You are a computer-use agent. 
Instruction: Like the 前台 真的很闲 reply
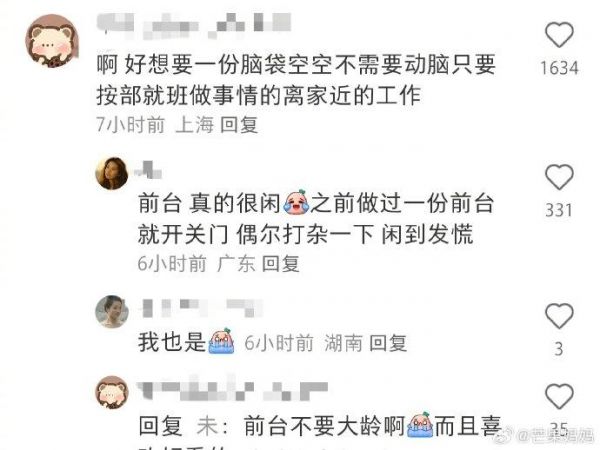(x=559, y=179)
